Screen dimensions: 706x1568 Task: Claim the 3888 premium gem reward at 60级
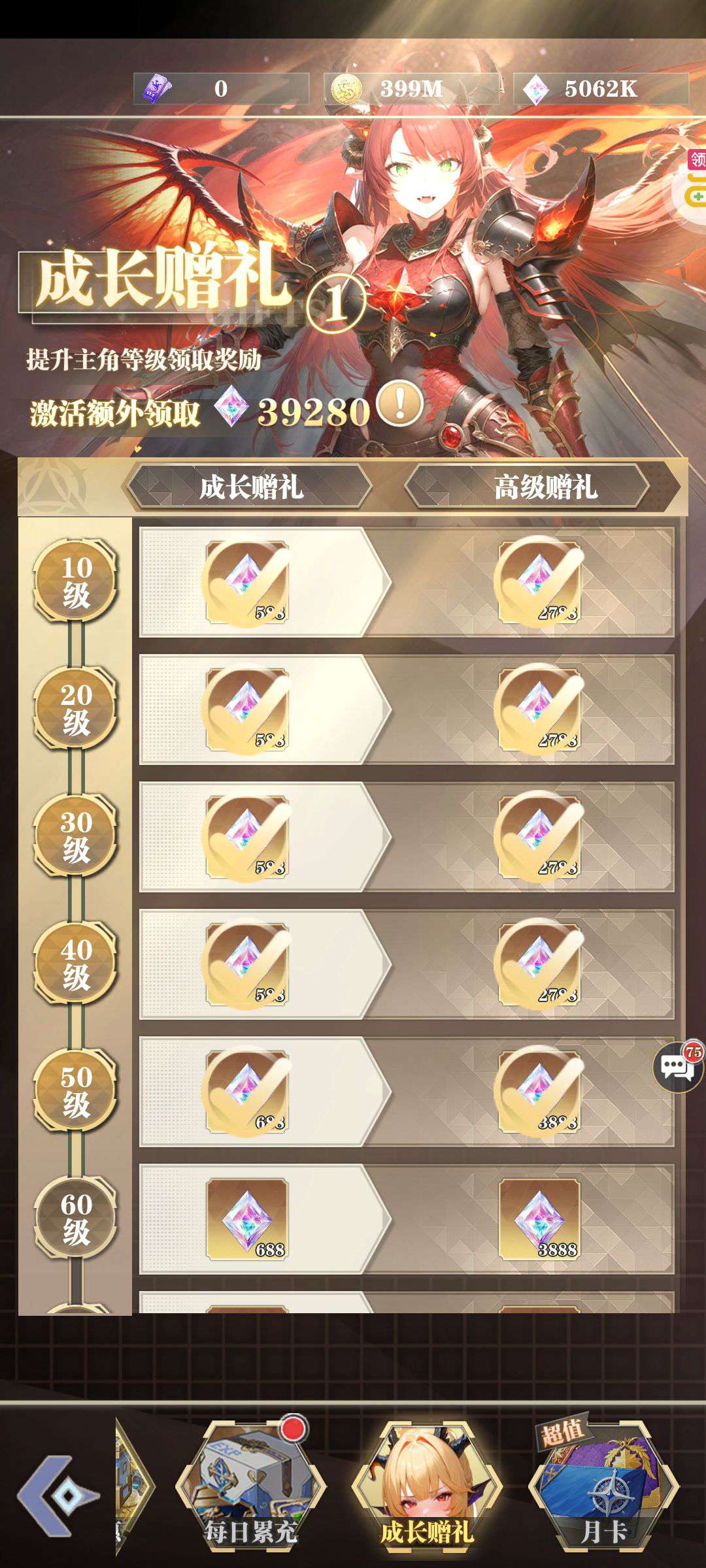pyautogui.click(x=540, y=1219)
